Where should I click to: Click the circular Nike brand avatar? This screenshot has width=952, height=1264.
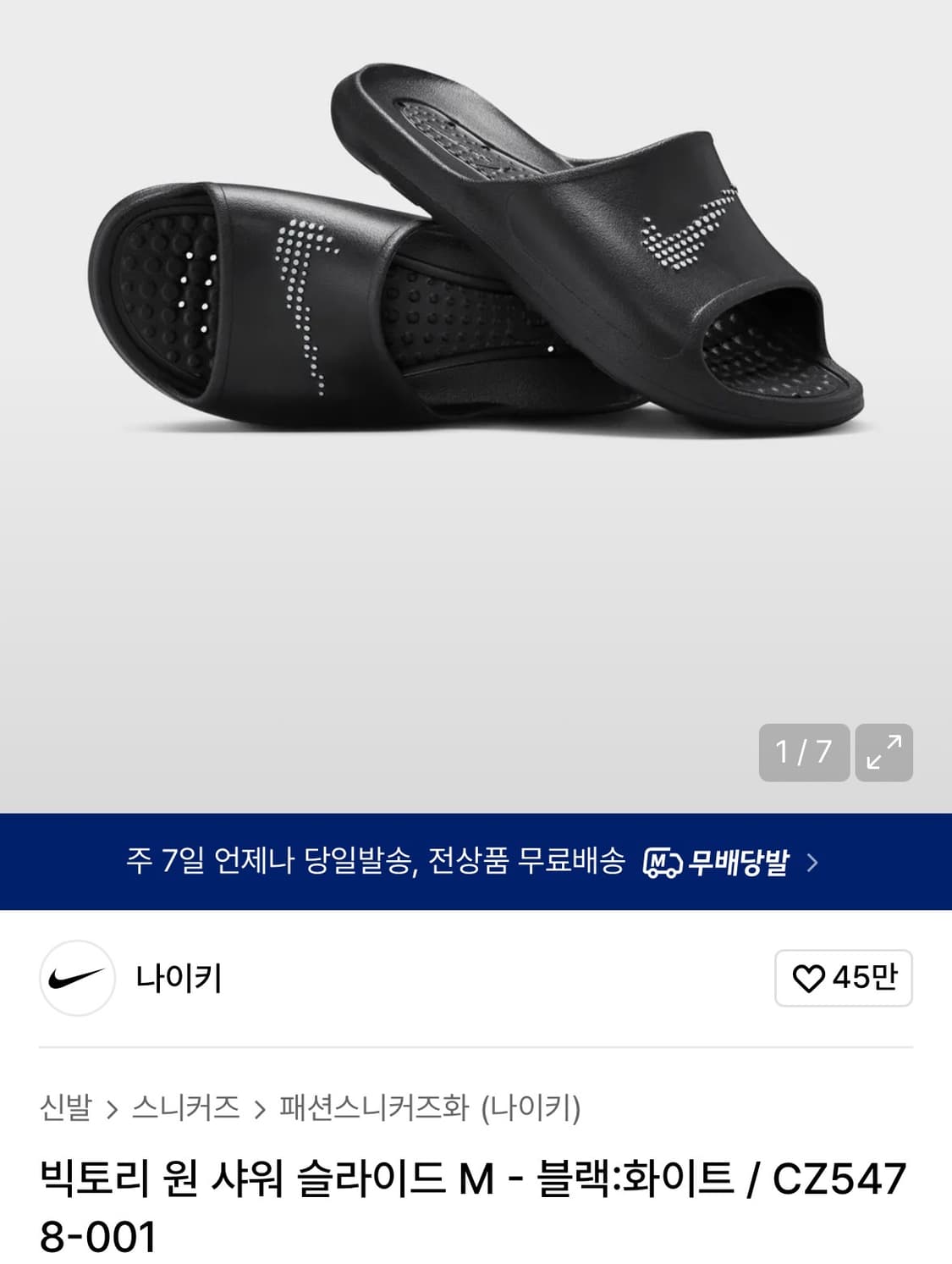click(74, 982)
